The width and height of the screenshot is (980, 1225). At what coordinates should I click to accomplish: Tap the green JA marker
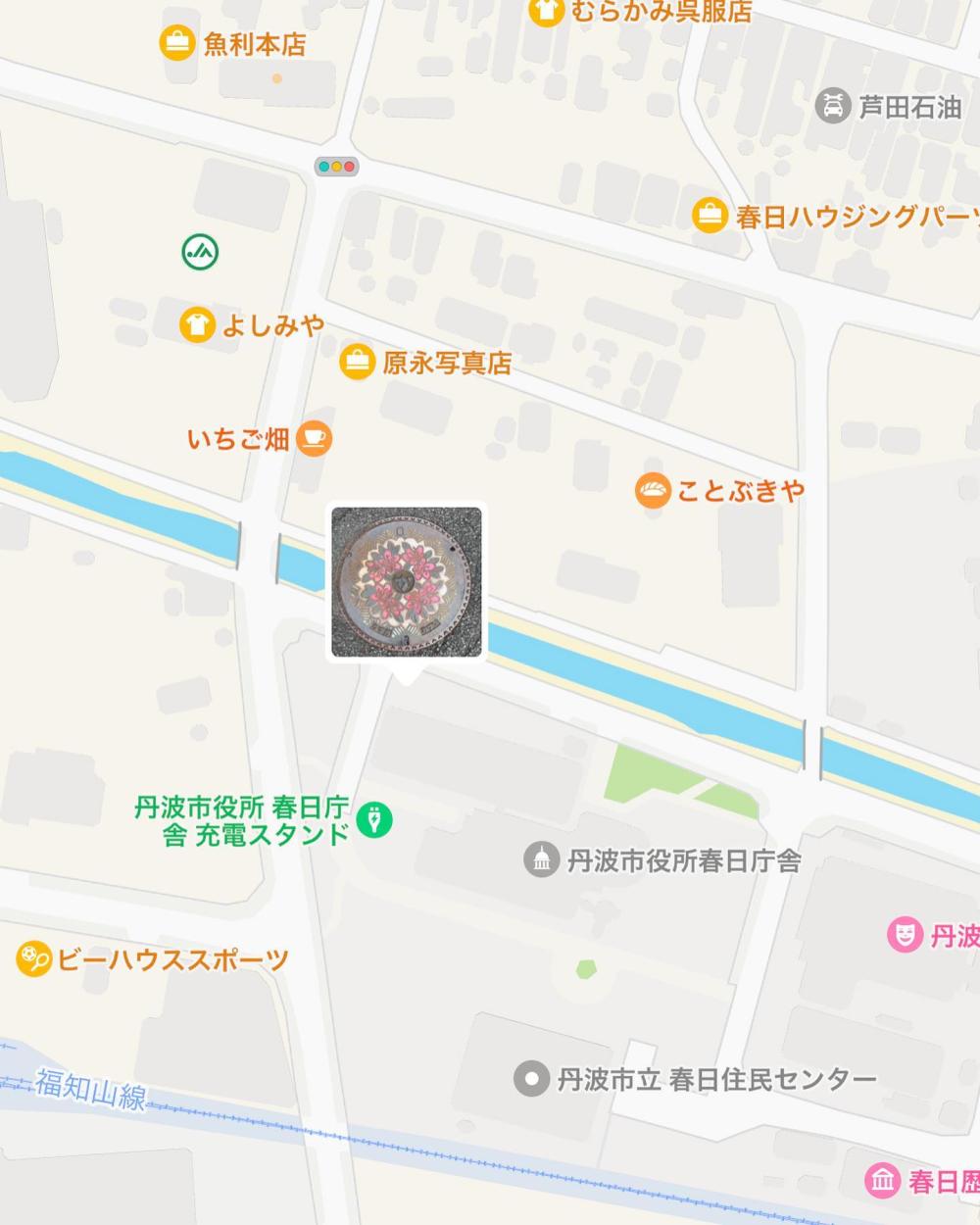click(x=200, y=252)
